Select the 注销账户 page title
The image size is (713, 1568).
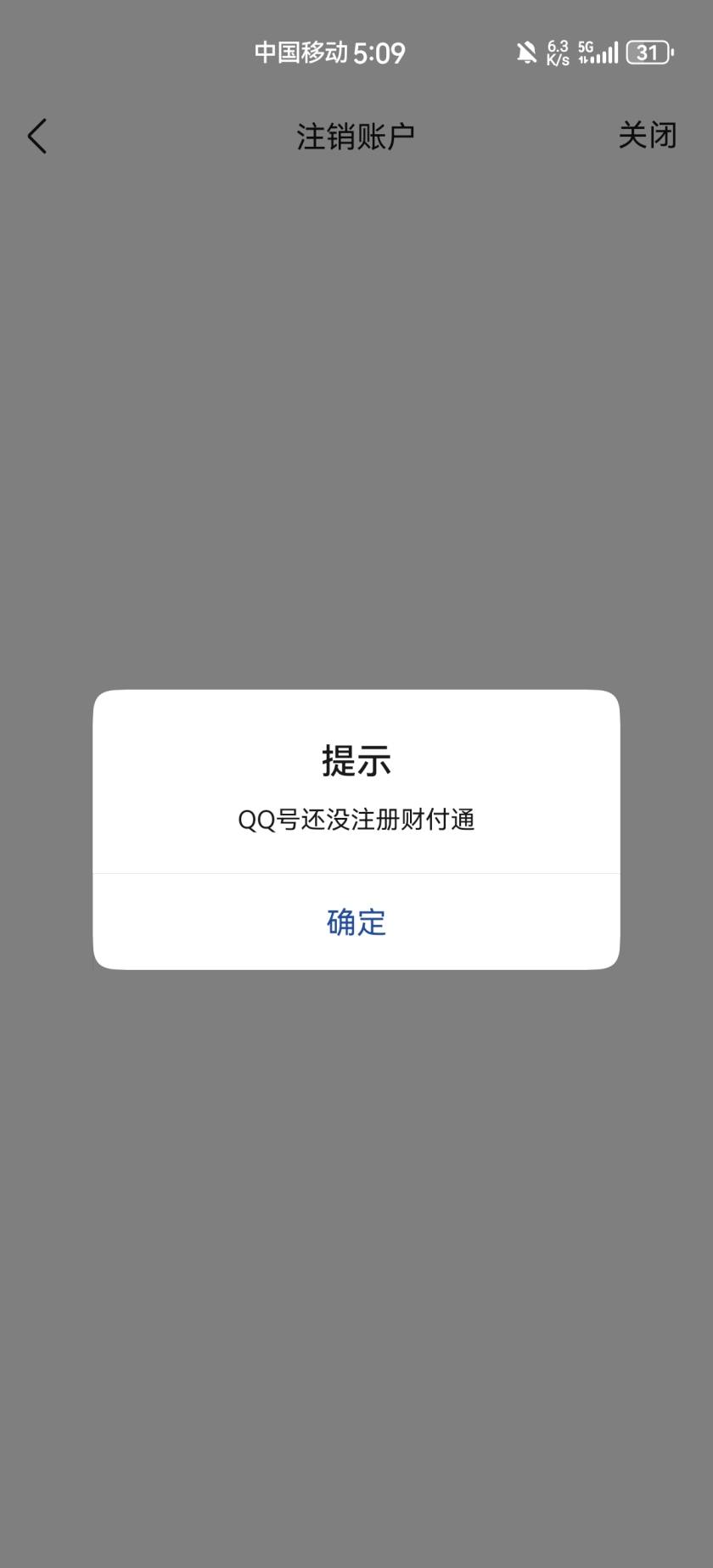click(356, 136)
